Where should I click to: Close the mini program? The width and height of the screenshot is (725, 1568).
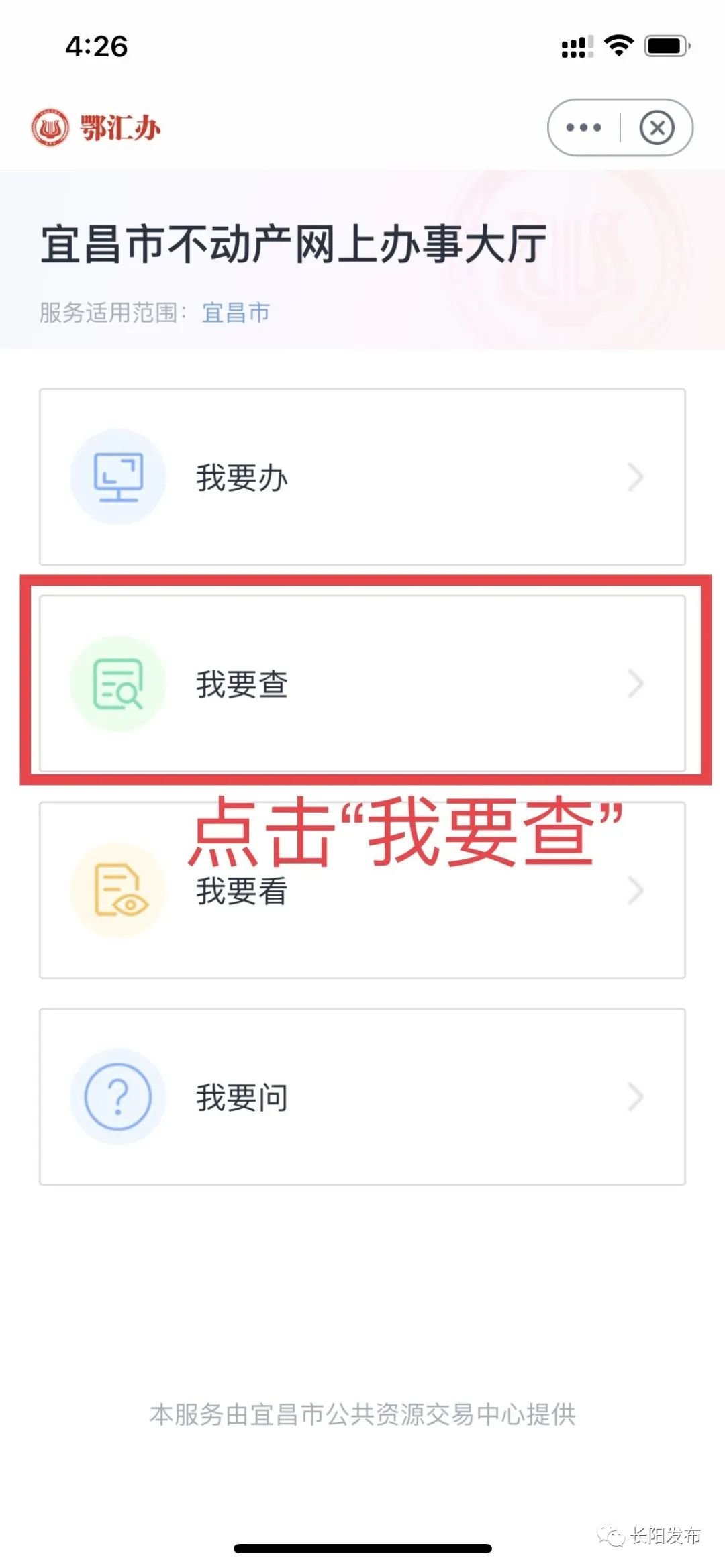(657, 127)
